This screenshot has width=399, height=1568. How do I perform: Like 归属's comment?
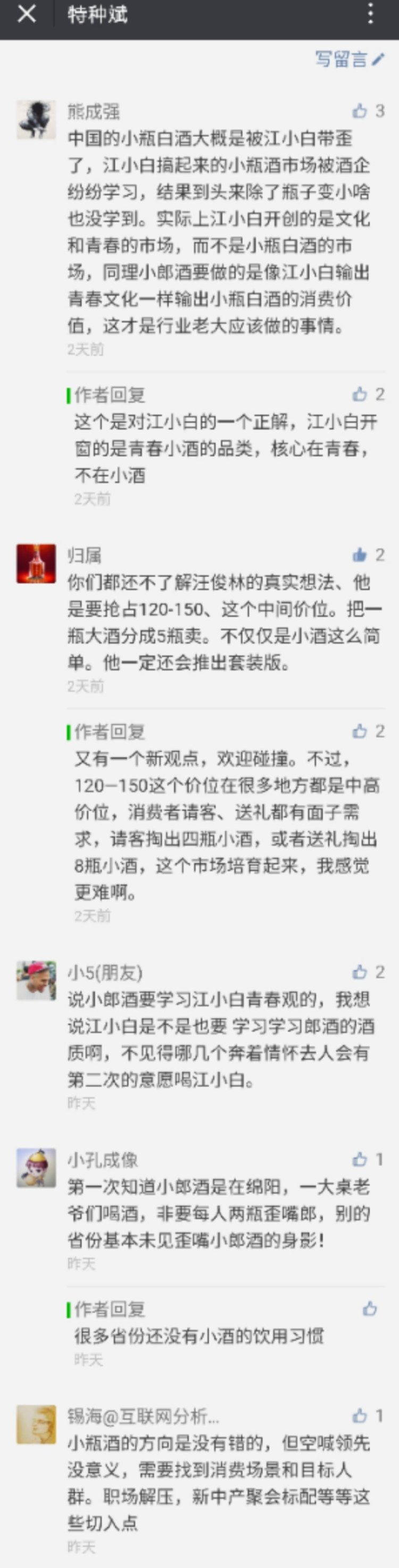(x=360, y=555)
